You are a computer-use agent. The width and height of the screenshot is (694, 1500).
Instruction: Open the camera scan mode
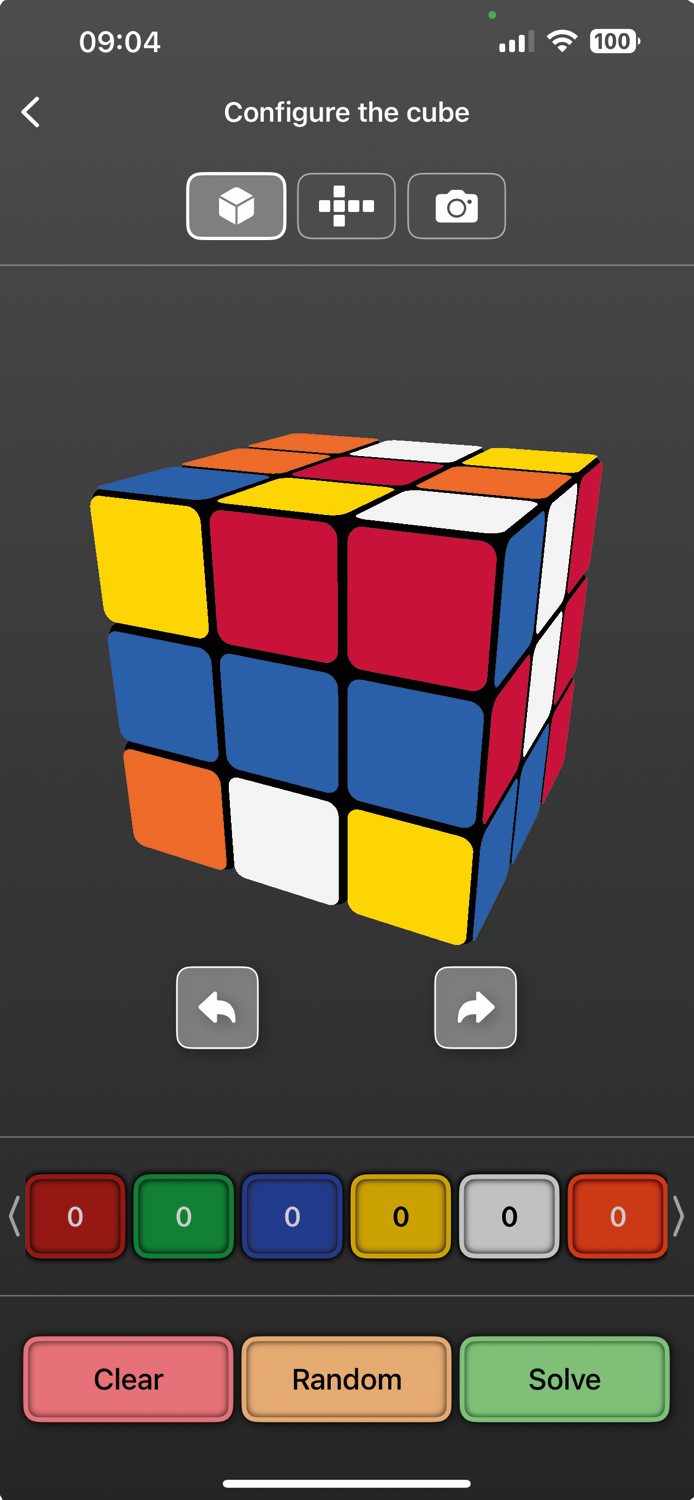pos(456,207)
